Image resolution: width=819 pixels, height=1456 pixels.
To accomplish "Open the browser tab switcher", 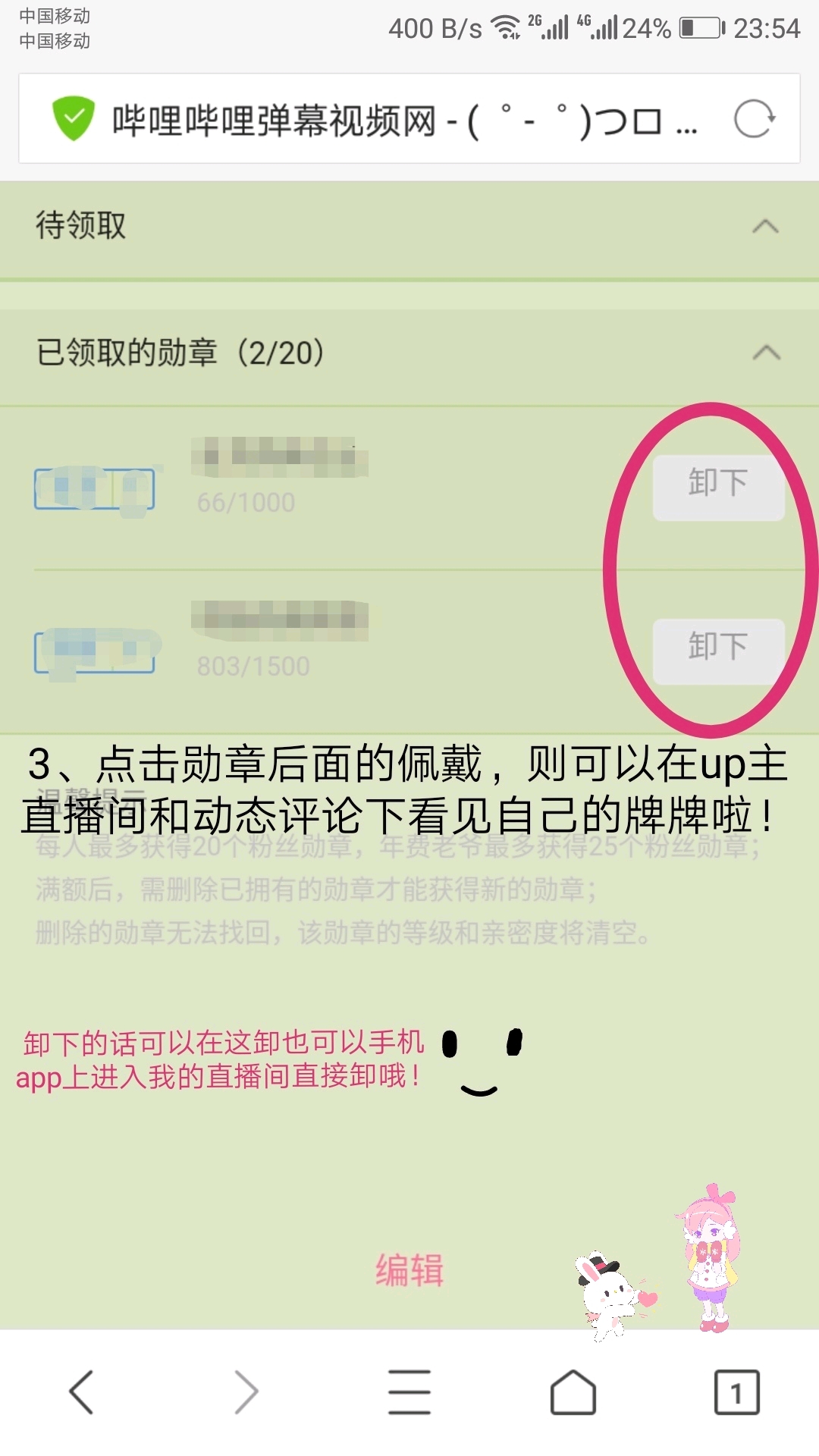I will point(736,1392).
